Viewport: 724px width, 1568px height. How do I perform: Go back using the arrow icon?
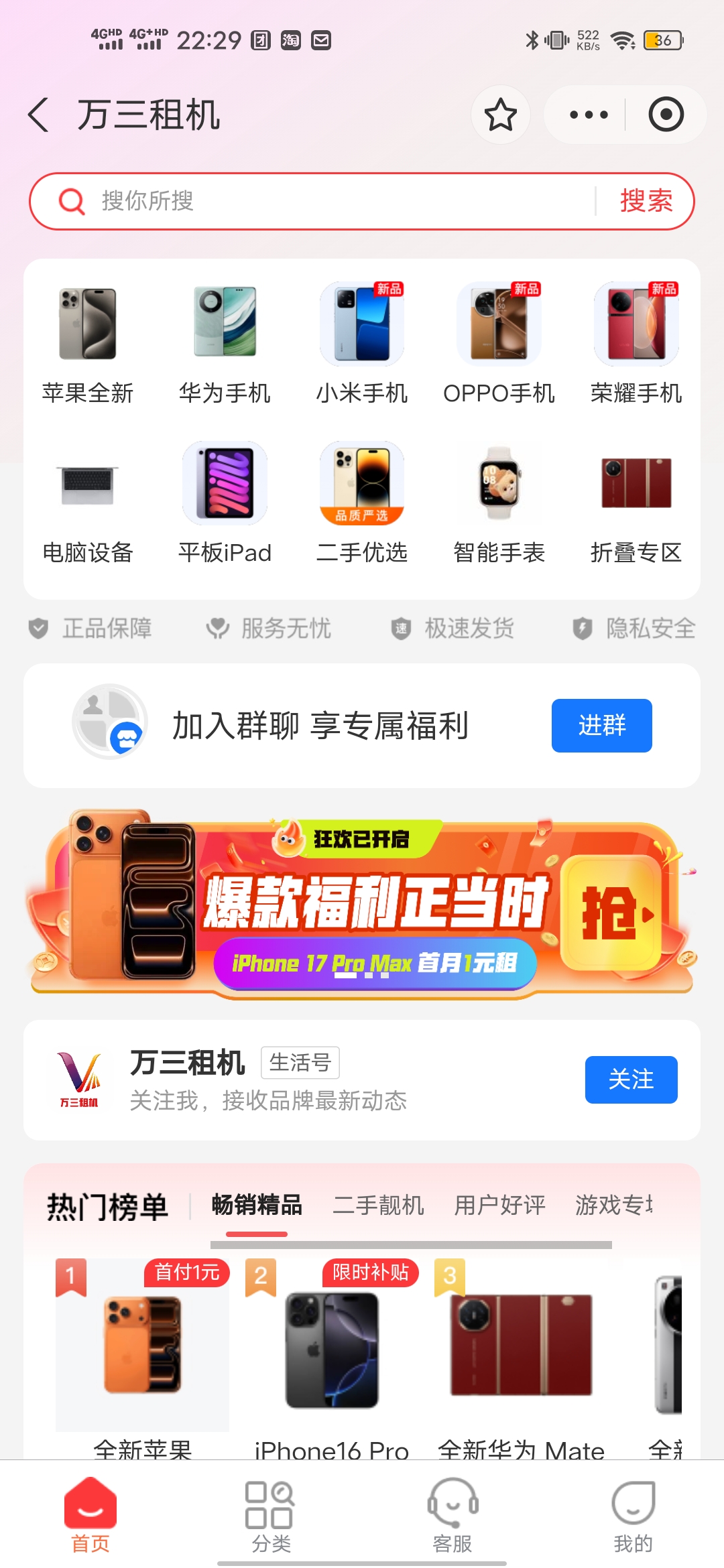(x=39, y=115)
